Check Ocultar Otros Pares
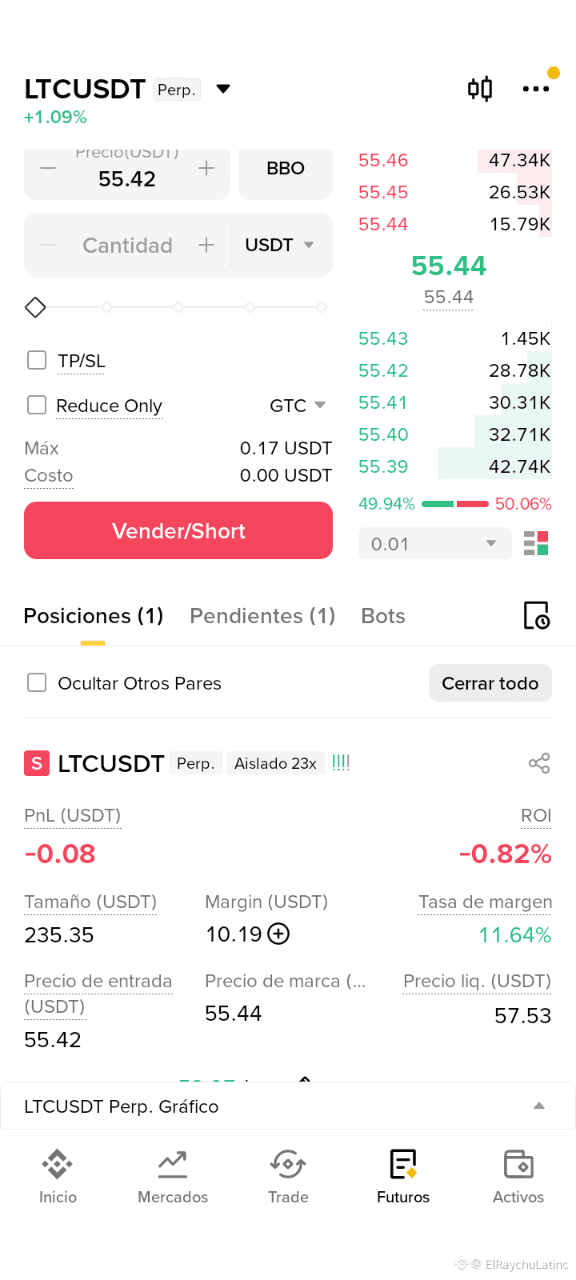Image resolution: width=576 pixels, height=1280 pixels. pyautogui.click(x=37, y=683)
